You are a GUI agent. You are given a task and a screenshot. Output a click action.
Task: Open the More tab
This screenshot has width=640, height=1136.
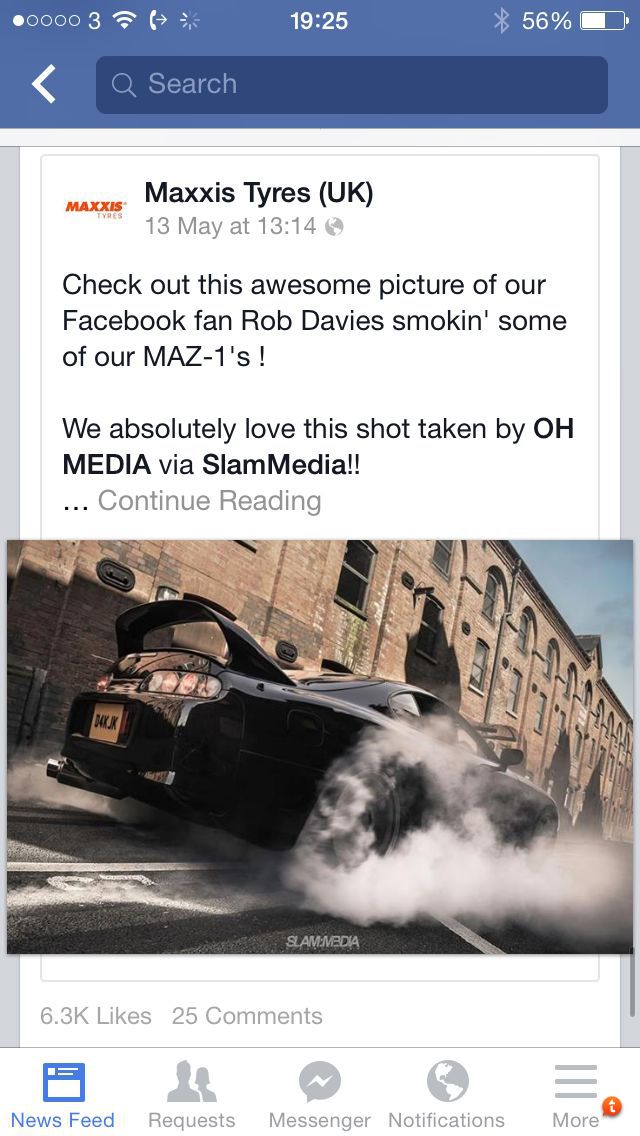coord(576,1095)
